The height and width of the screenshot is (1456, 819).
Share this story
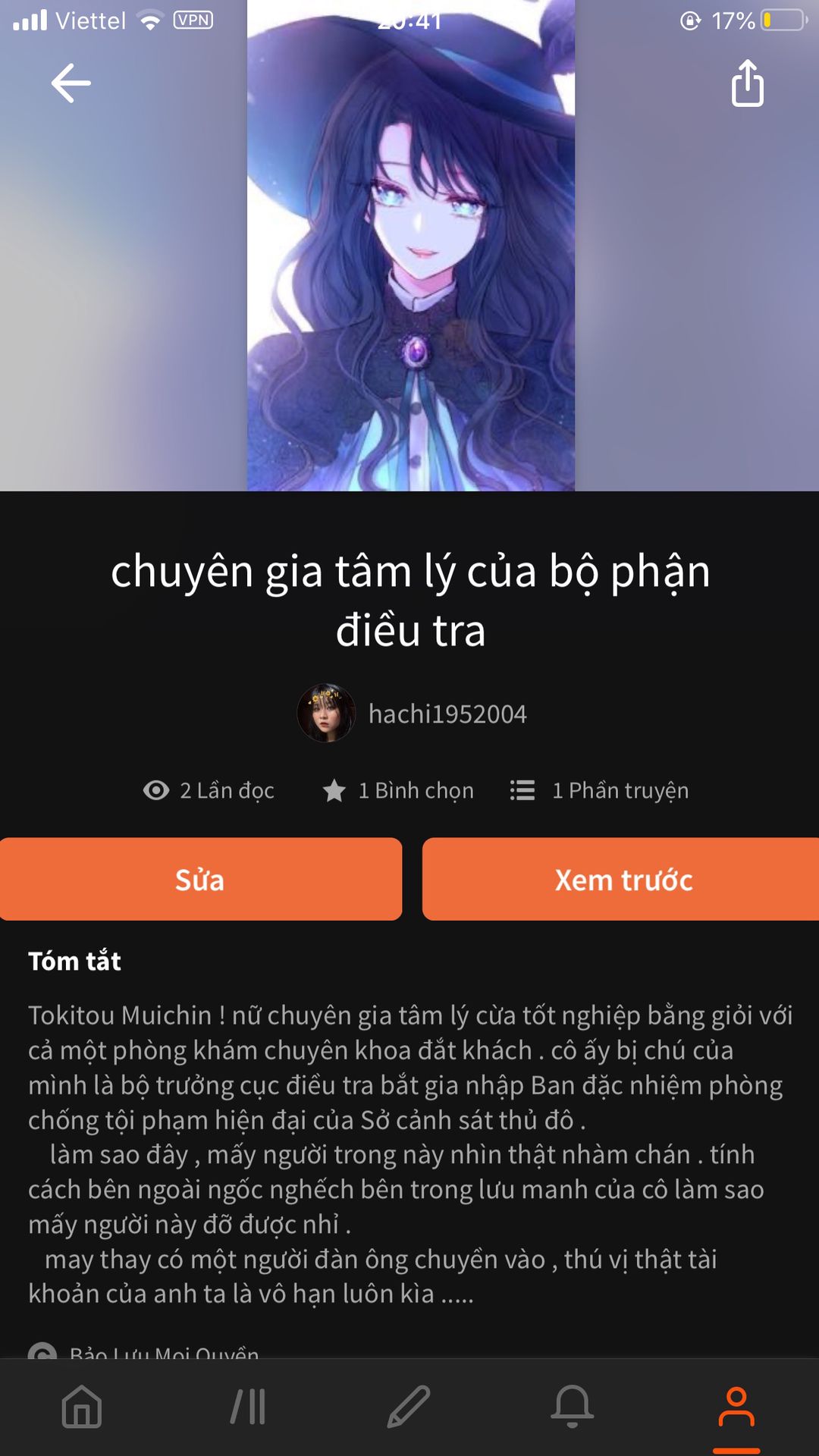click(747, 83)
